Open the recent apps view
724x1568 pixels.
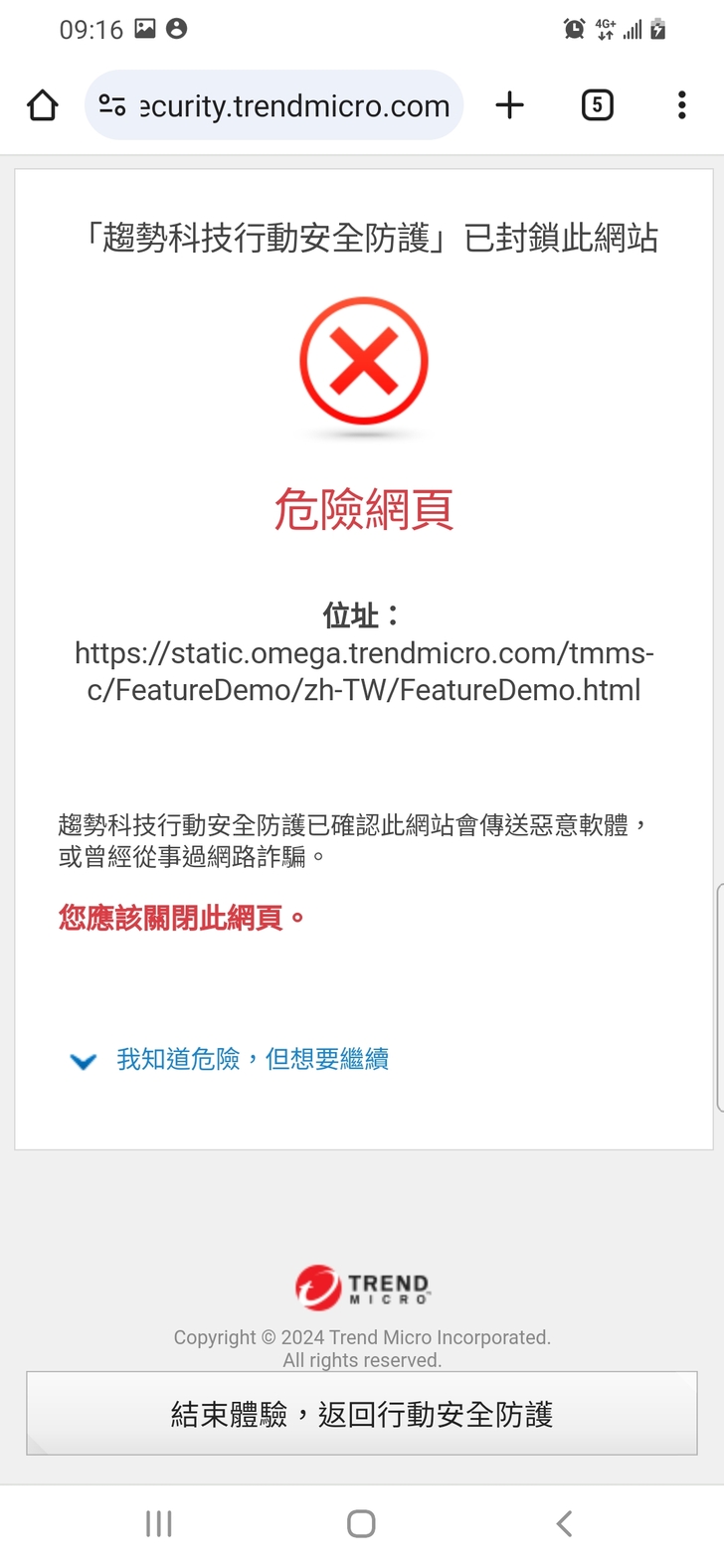pyautogui.click(x=159, y=1523)
